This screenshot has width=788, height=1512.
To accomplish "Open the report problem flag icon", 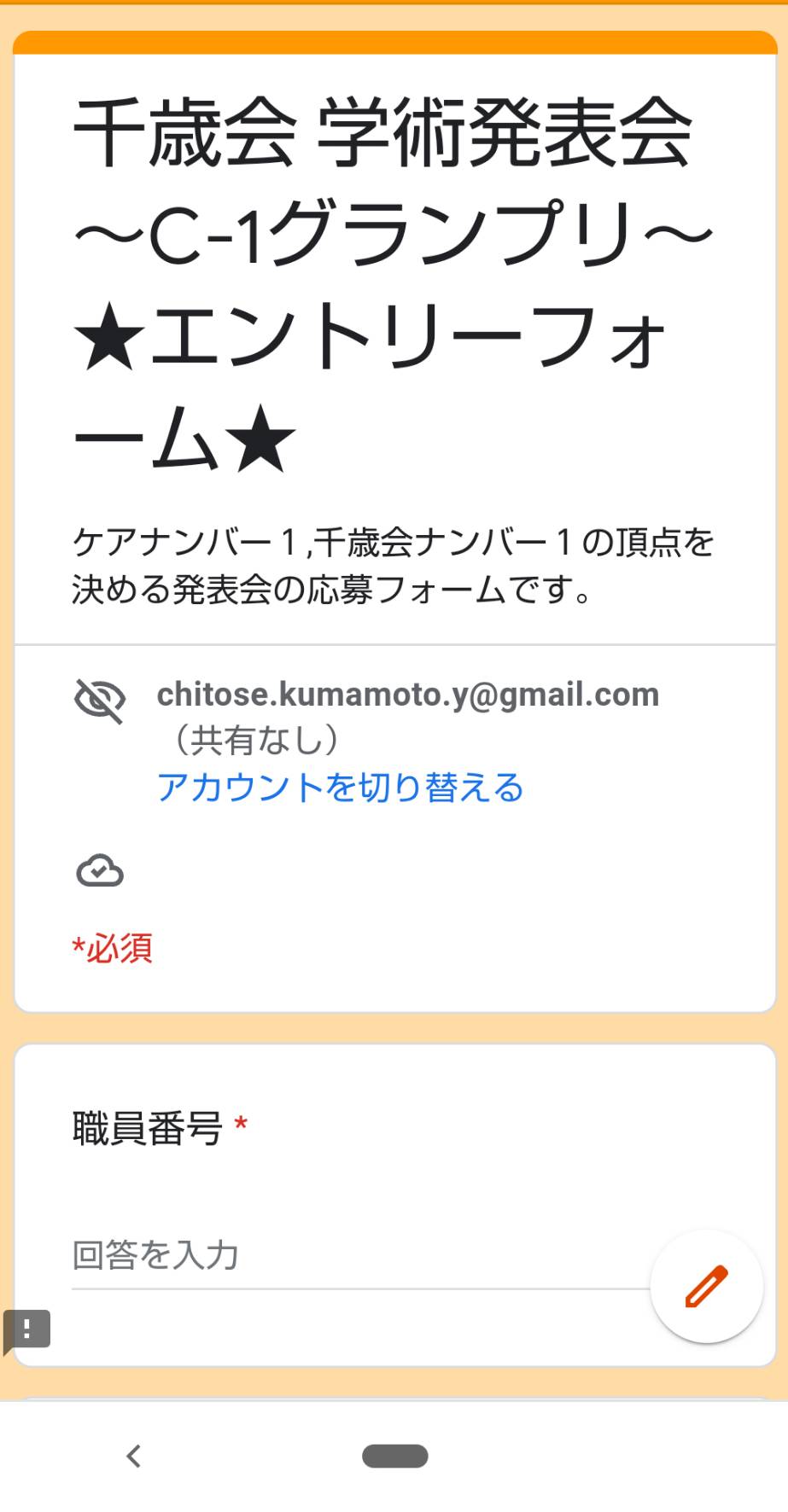I will (x=27, y=1329).
